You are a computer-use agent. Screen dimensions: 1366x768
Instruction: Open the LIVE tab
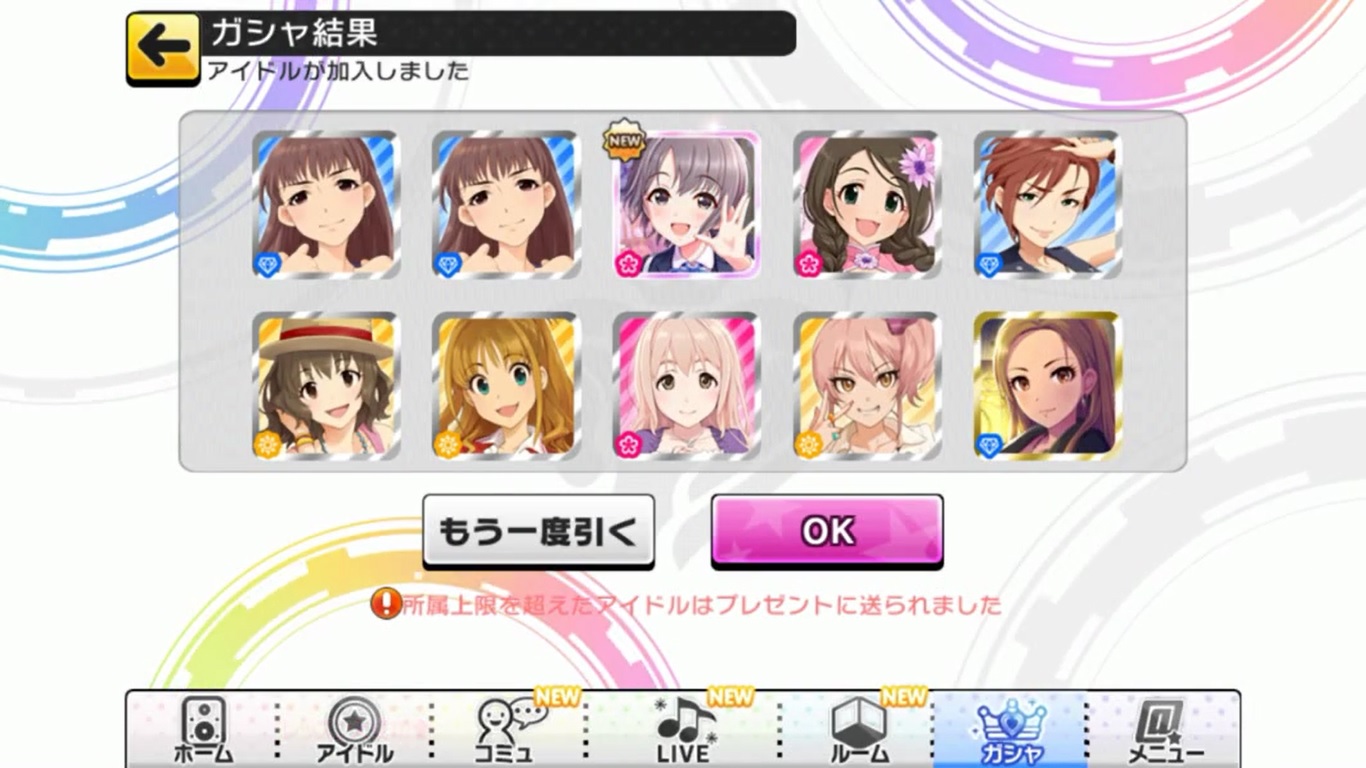click(x=685, y=731)
